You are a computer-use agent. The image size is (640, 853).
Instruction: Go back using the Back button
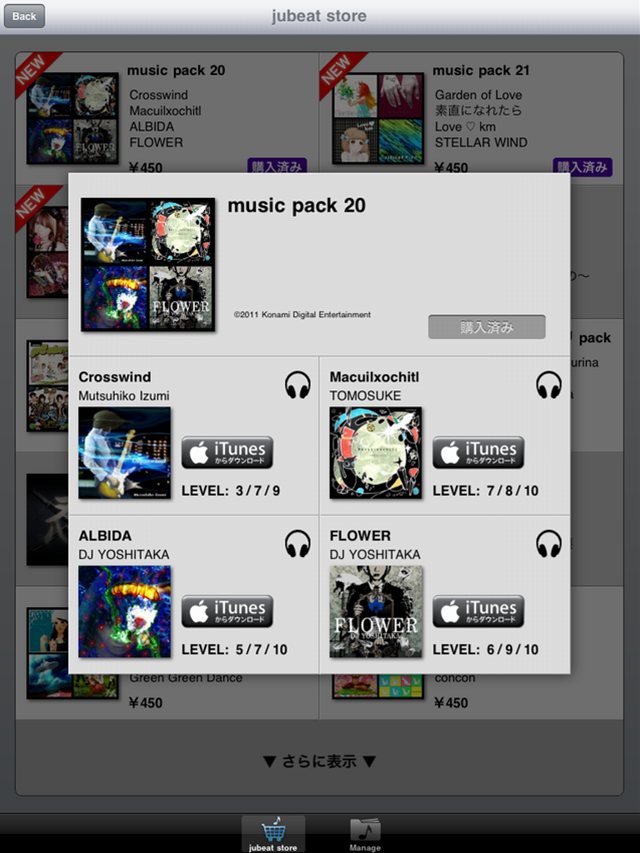(23, 16)
